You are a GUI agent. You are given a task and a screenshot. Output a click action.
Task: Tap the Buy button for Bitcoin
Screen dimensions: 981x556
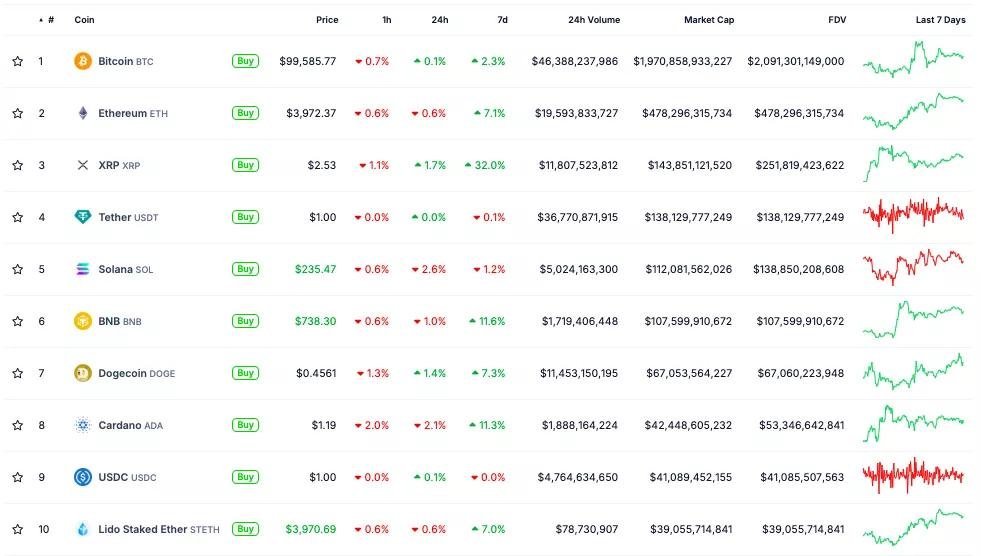coord(245,61)
